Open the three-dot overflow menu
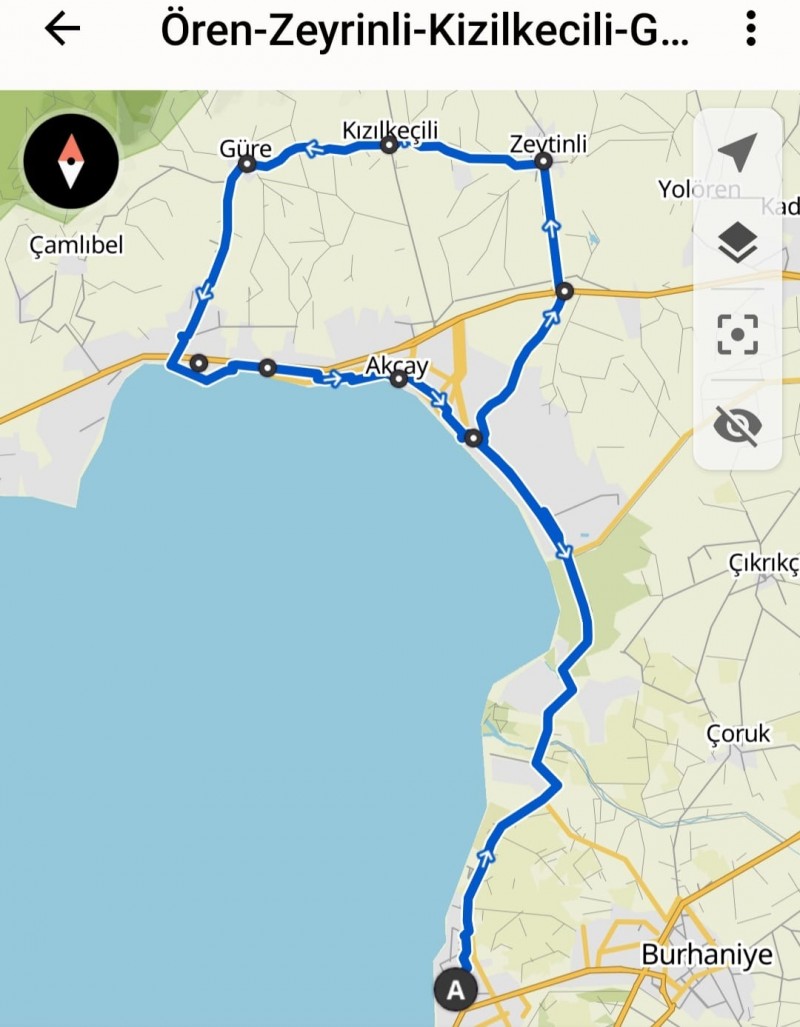The width and height of the screenshot is (800, 1027). 751,30
